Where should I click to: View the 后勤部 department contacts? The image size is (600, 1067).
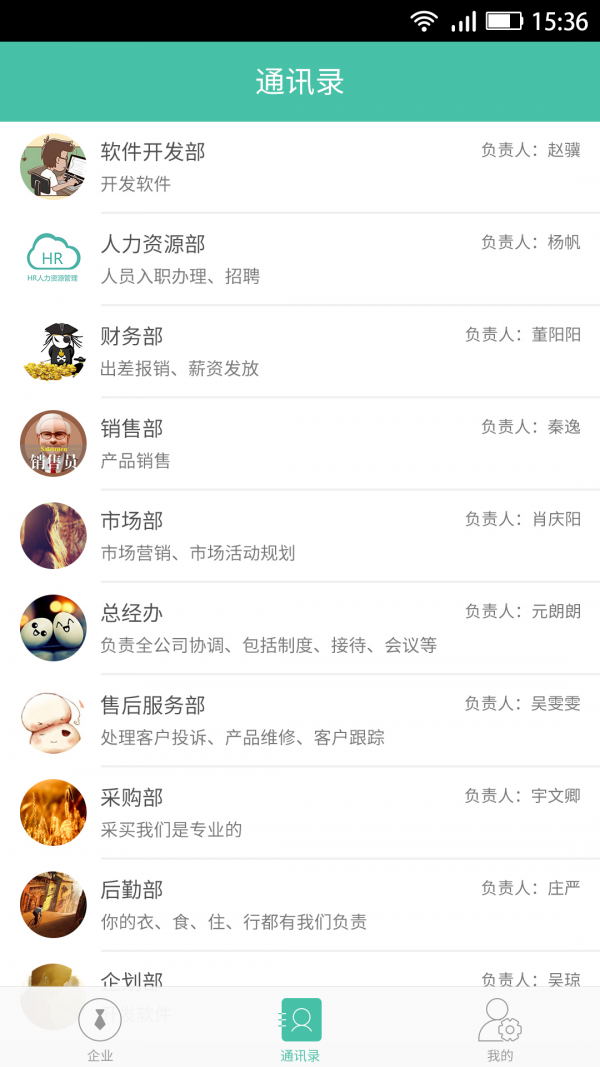click(300, 904)
